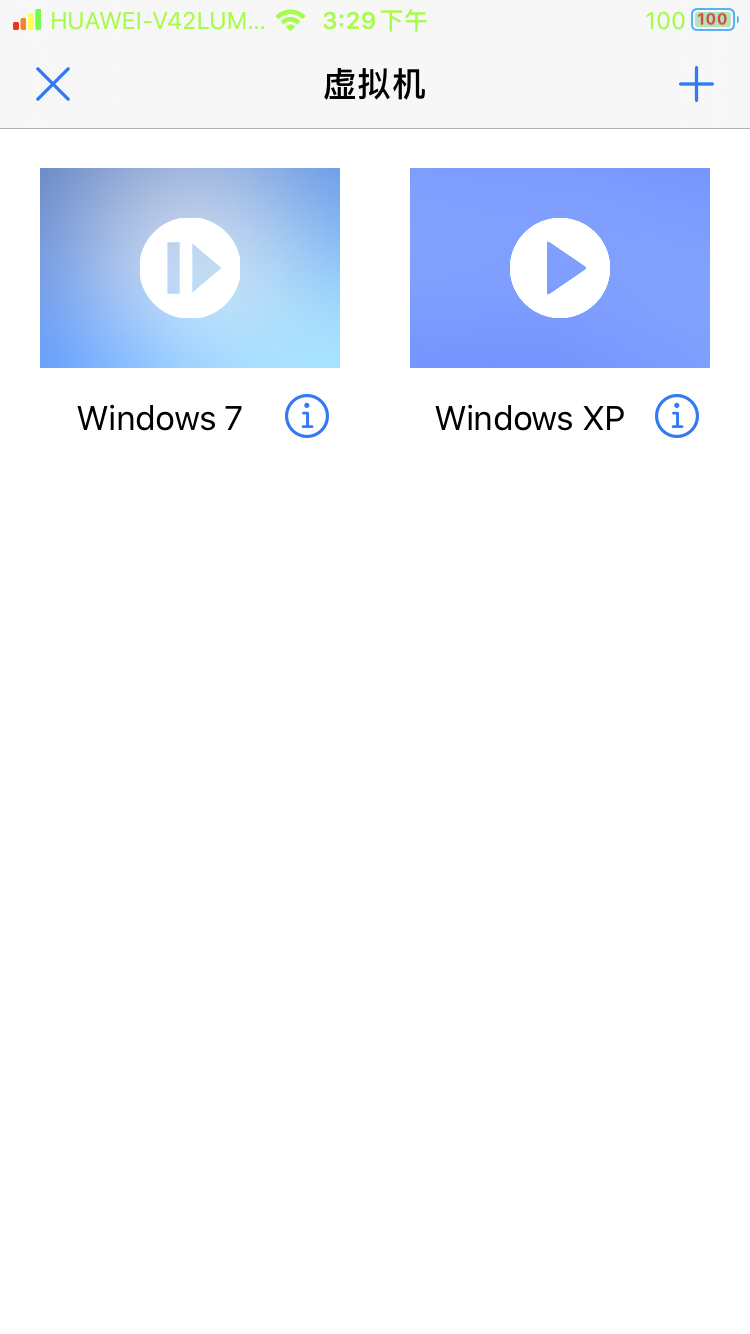Open info for Windows XP
Viewport: 750px width, 1334px height.
[x=677, y=416]
